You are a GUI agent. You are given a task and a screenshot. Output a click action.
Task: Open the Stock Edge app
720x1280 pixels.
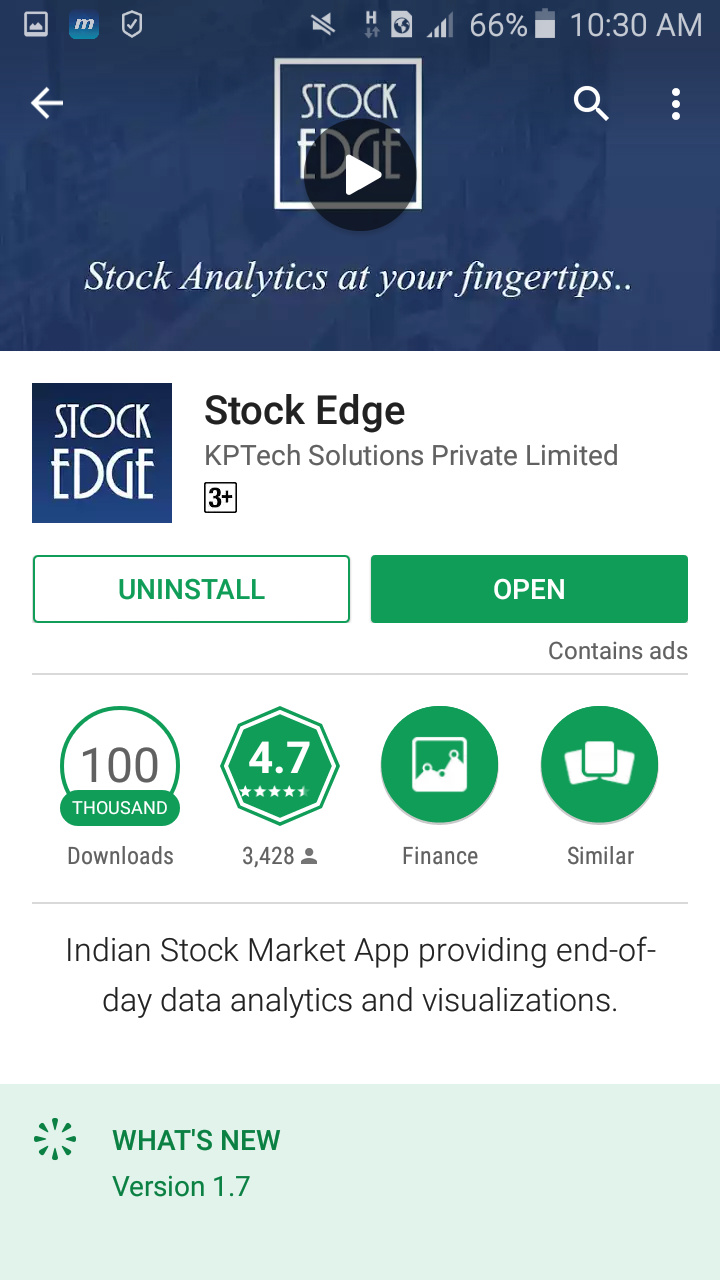point(529,589)
